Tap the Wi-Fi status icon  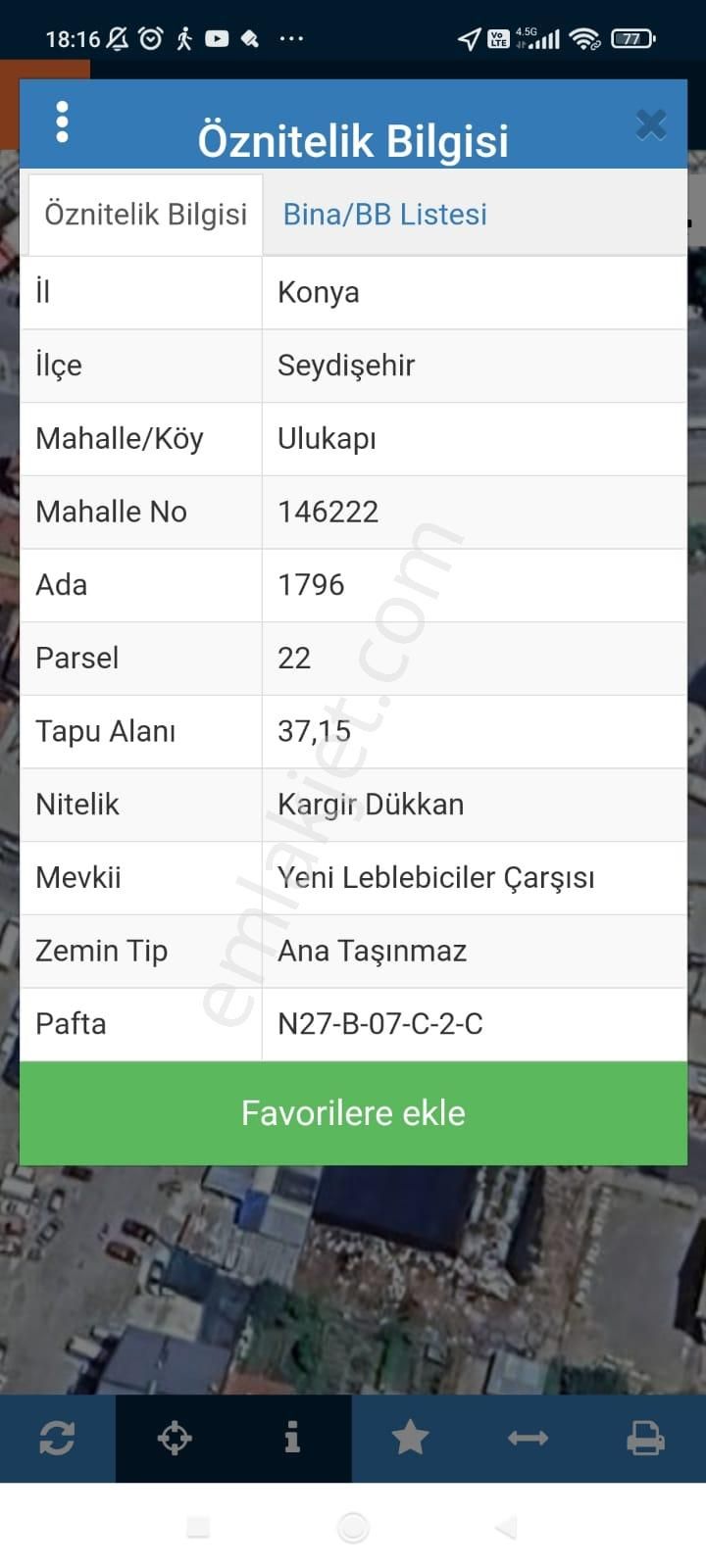[x=584, y=38]
